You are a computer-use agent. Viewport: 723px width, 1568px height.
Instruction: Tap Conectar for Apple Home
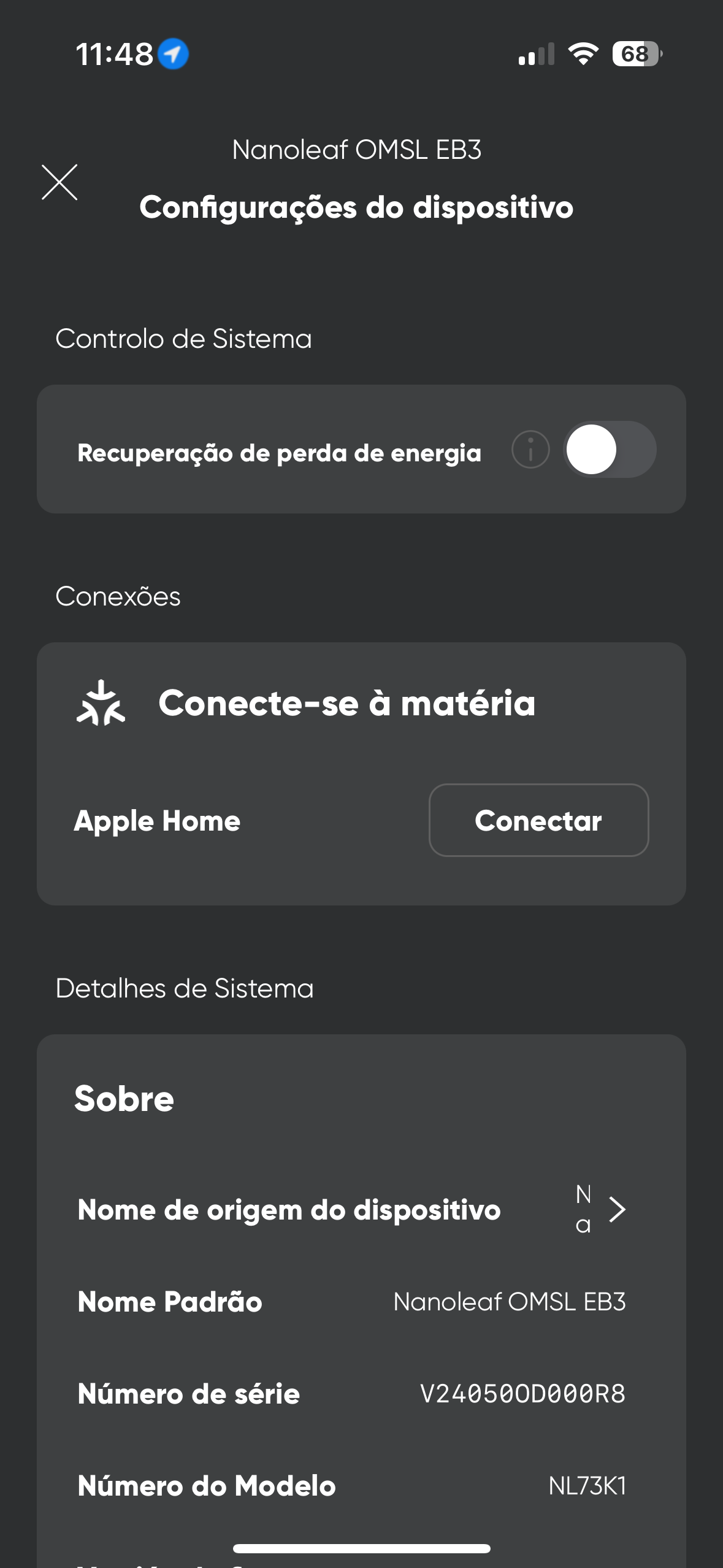538,820
